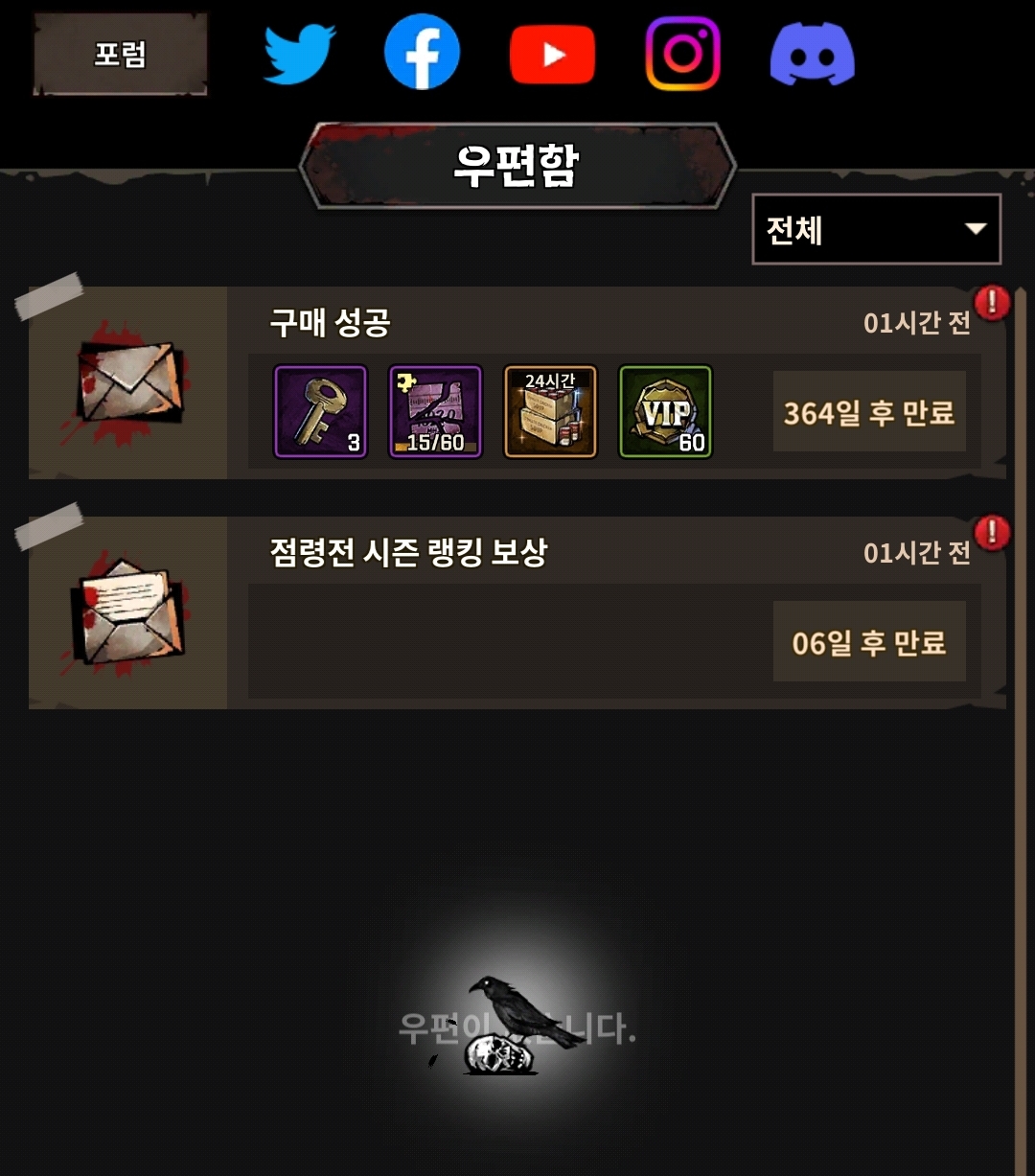This screenshot has width=1035, height=1176.
Task: Open the Twitter page link
Action: (x=299, y=54)
